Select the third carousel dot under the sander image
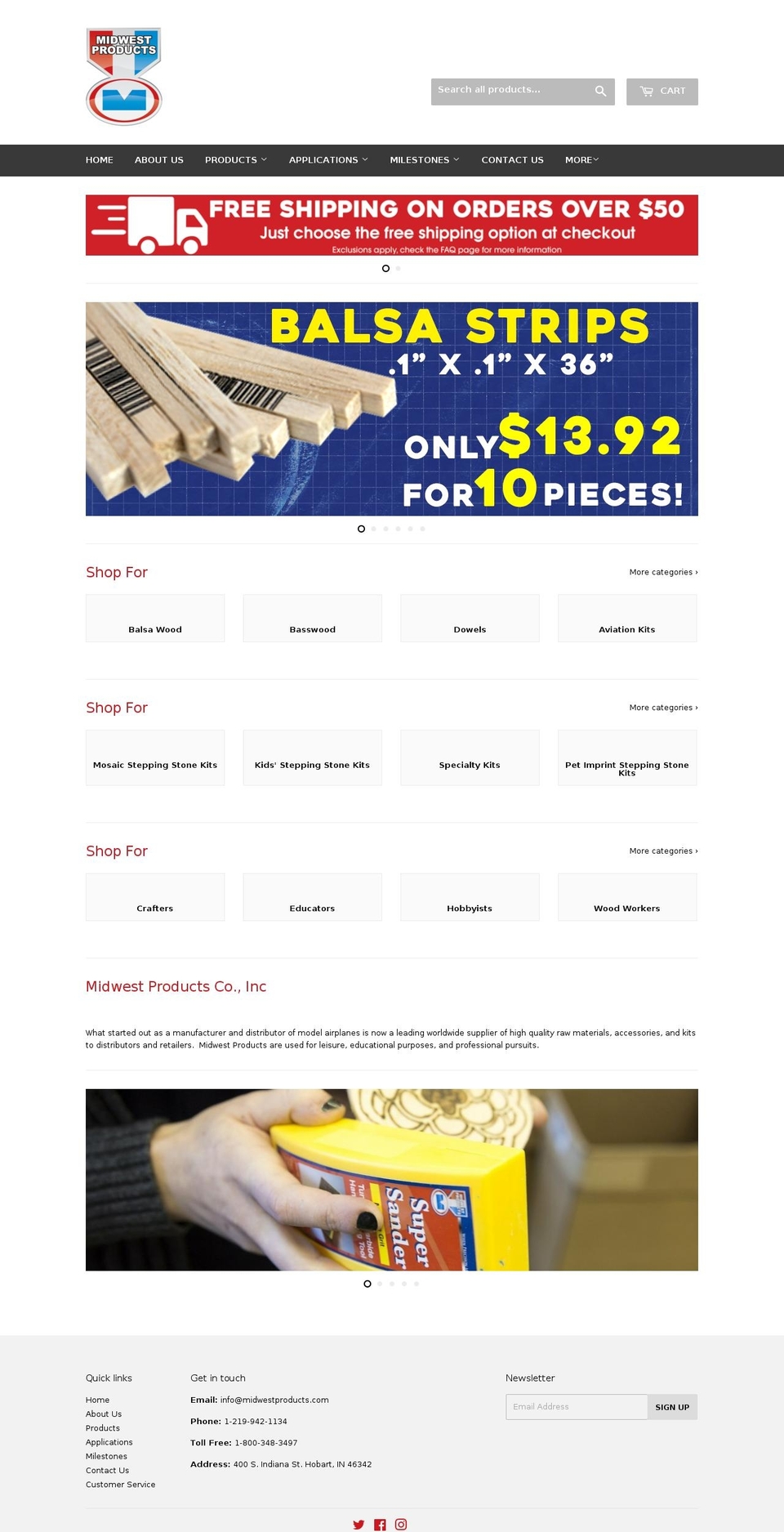The image size is (784, 1532). pos(391,1284)
